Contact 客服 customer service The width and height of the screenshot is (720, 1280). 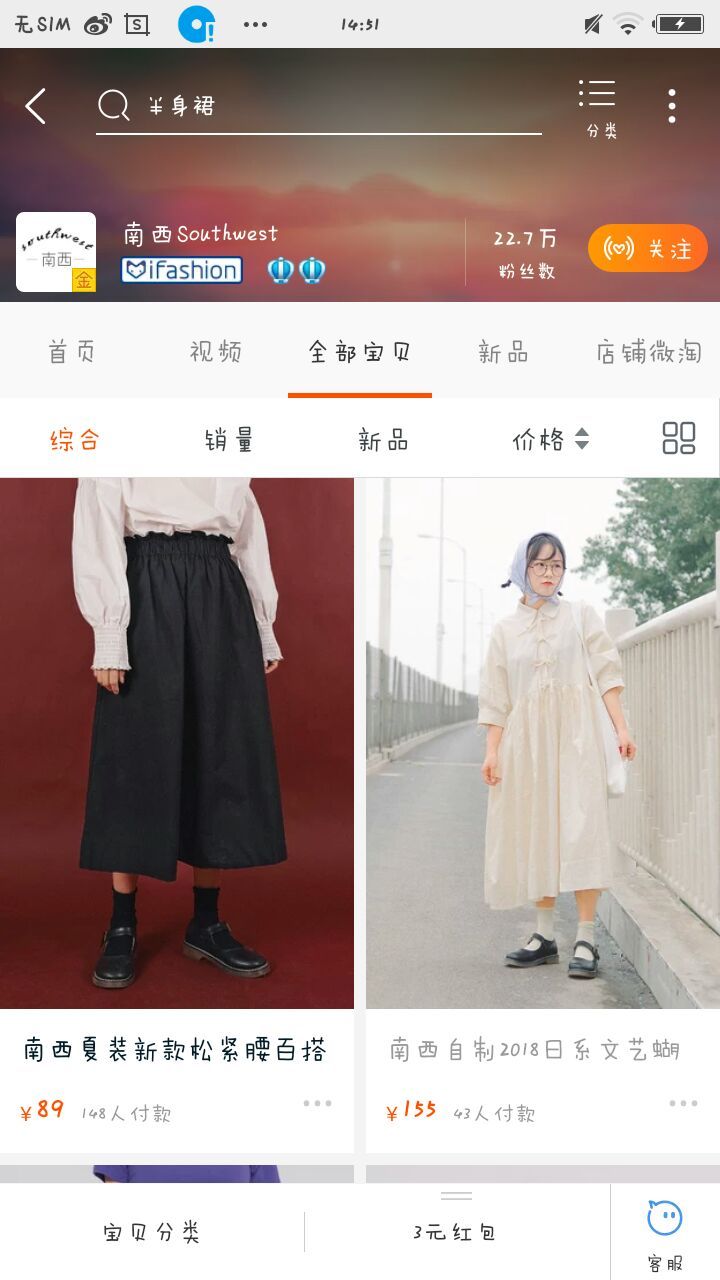tap(665, 1234)
